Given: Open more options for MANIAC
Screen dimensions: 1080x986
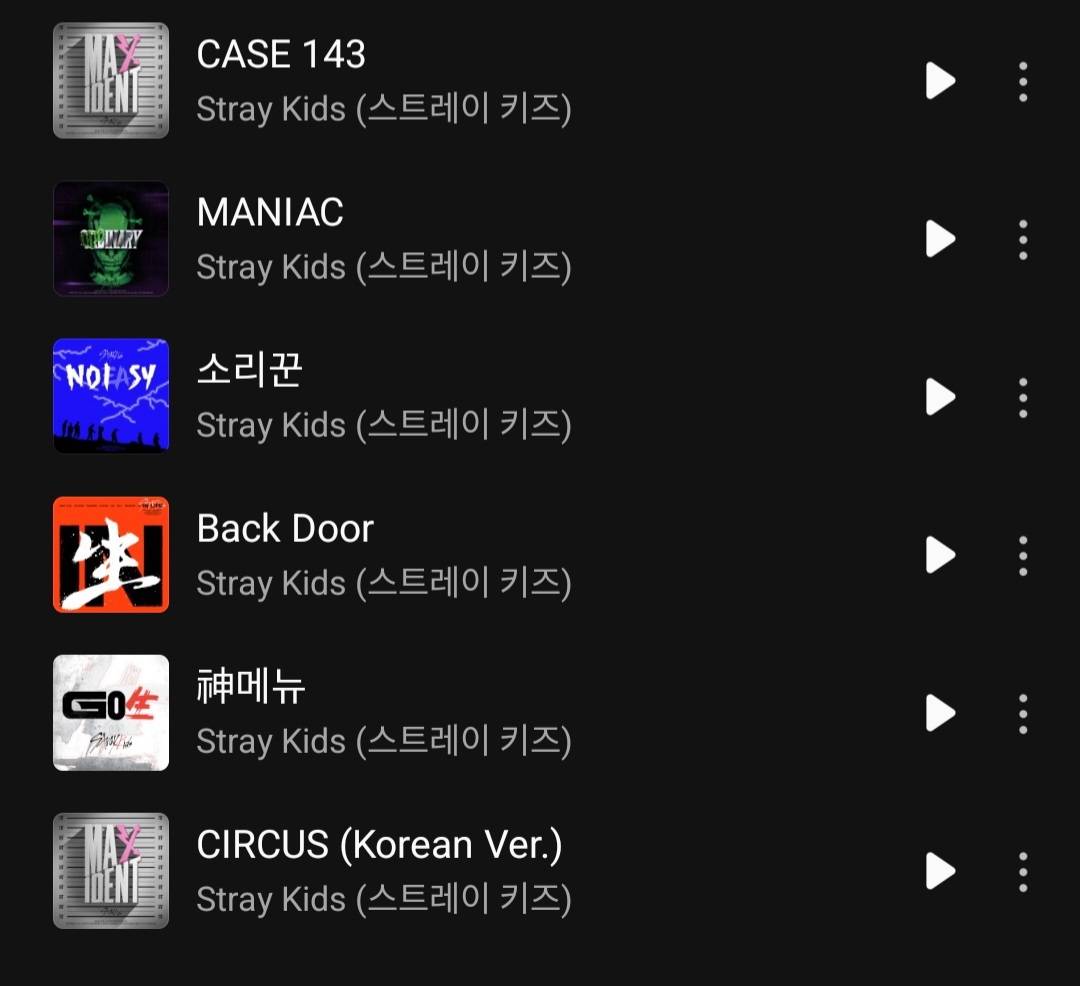Looking at the screenshot, I should pyautogui.click(x=1022, y=239).
